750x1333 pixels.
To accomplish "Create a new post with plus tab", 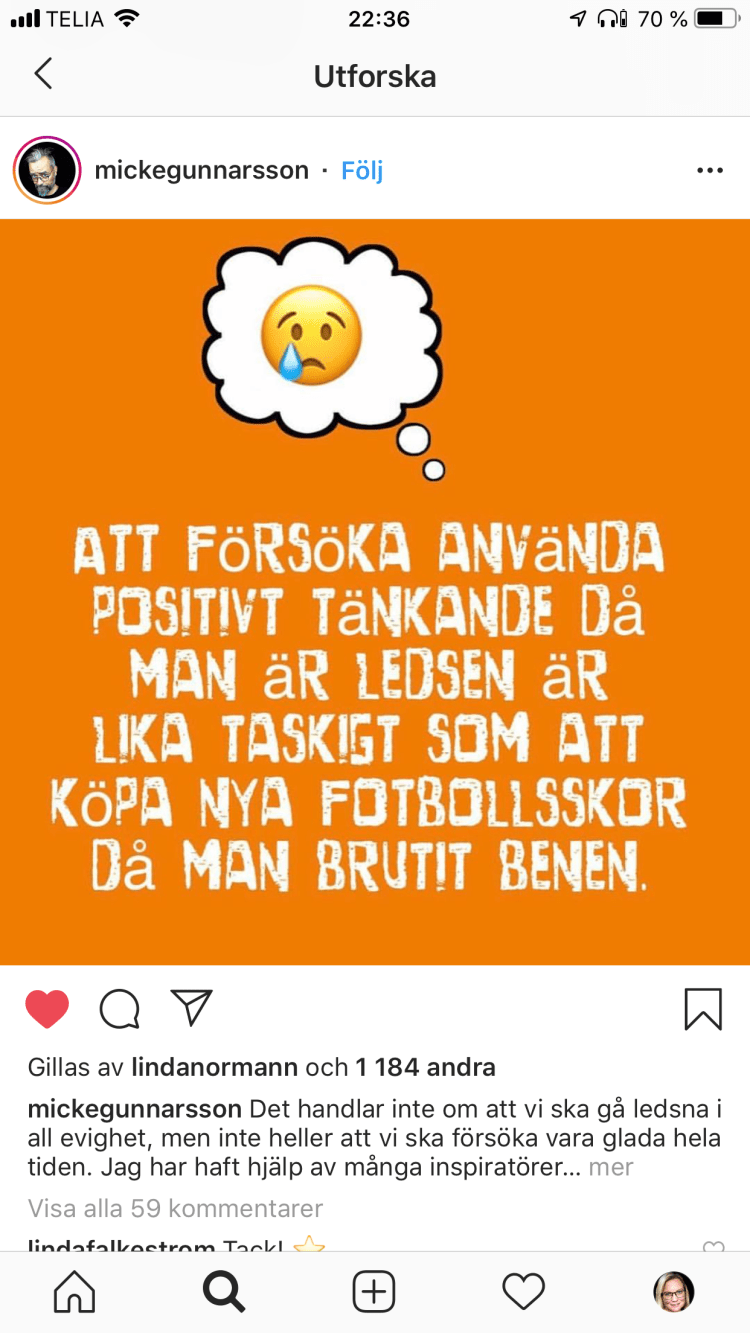I will pos(374,1292).
